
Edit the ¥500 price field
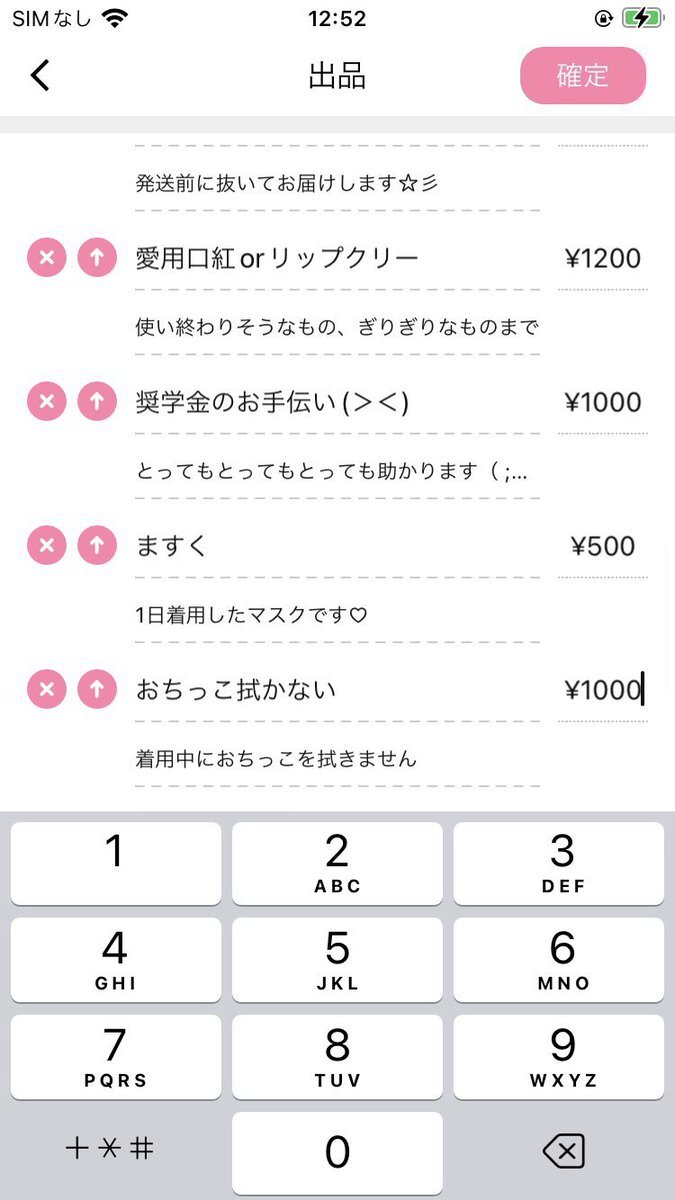click(x=602, y=547)
